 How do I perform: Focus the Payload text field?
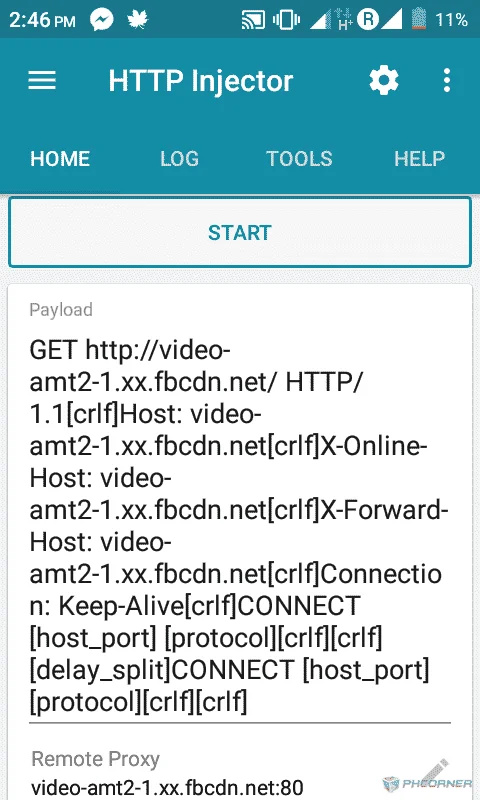click(240, 526)
